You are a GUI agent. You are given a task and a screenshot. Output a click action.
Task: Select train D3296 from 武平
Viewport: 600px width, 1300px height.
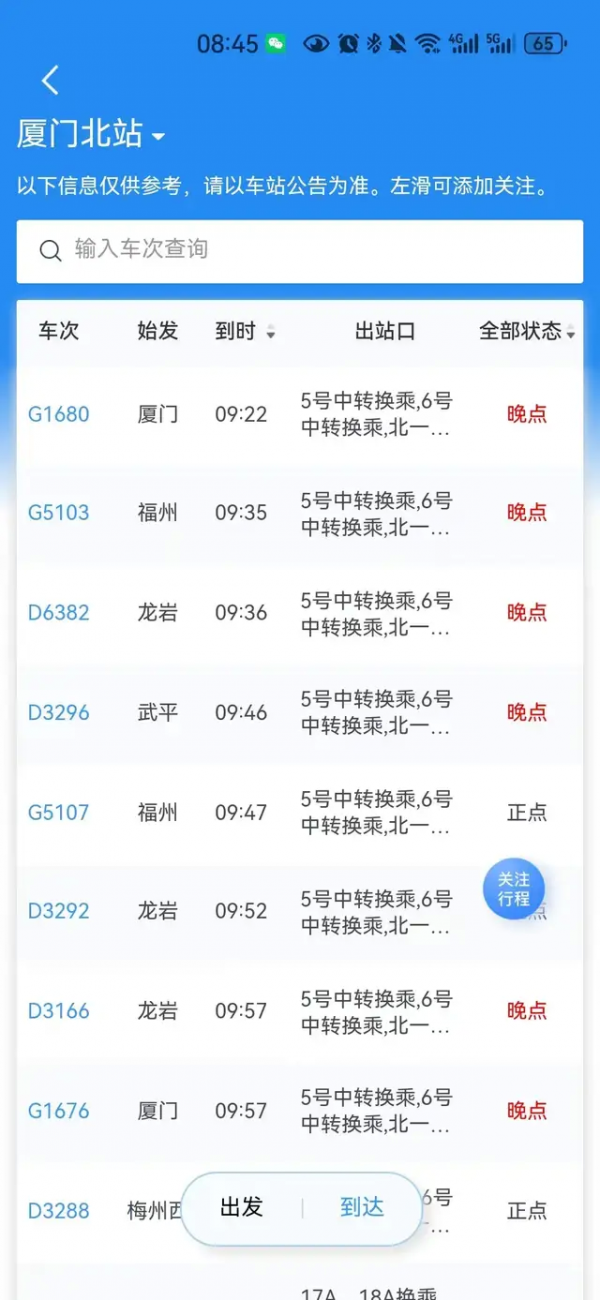59,713
